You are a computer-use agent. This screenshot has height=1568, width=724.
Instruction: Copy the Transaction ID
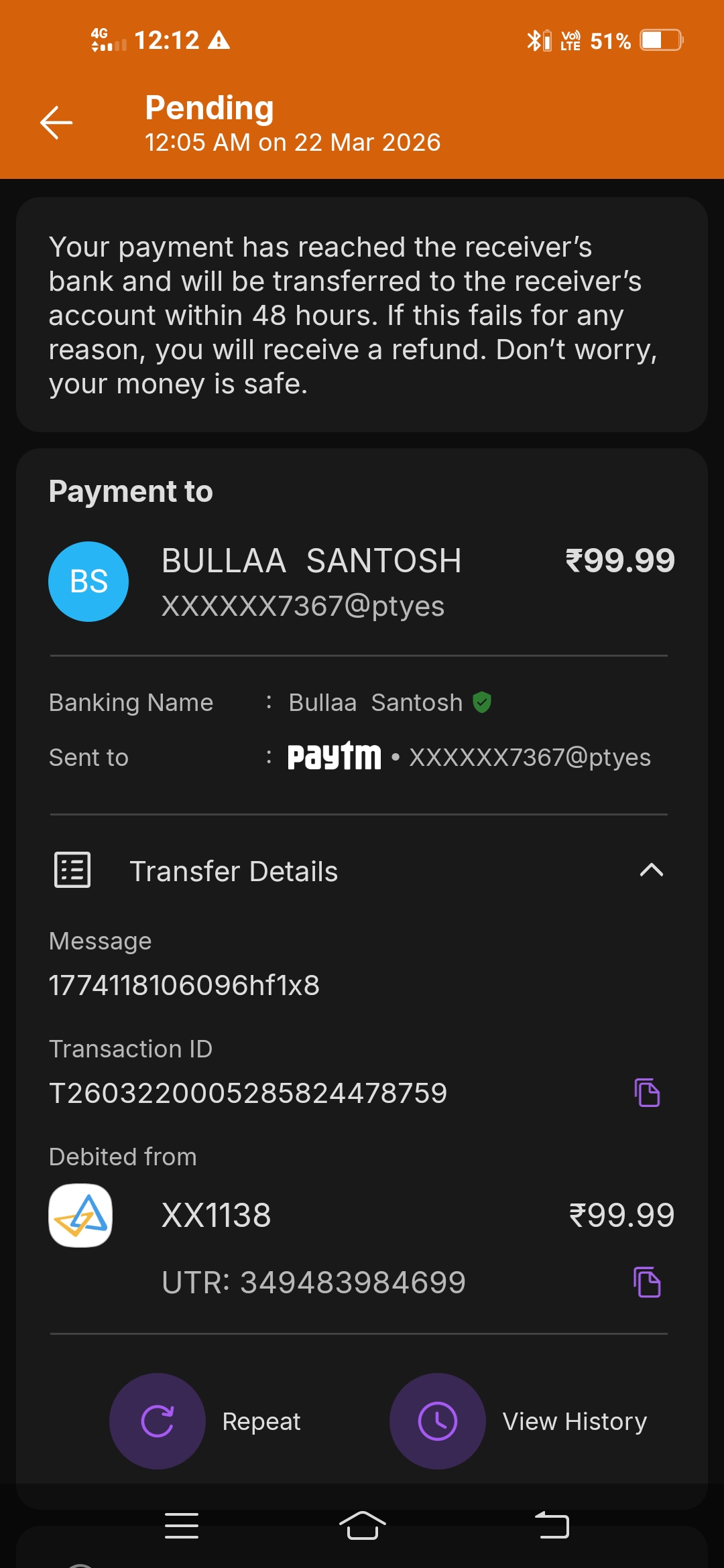pos(647,1093)
